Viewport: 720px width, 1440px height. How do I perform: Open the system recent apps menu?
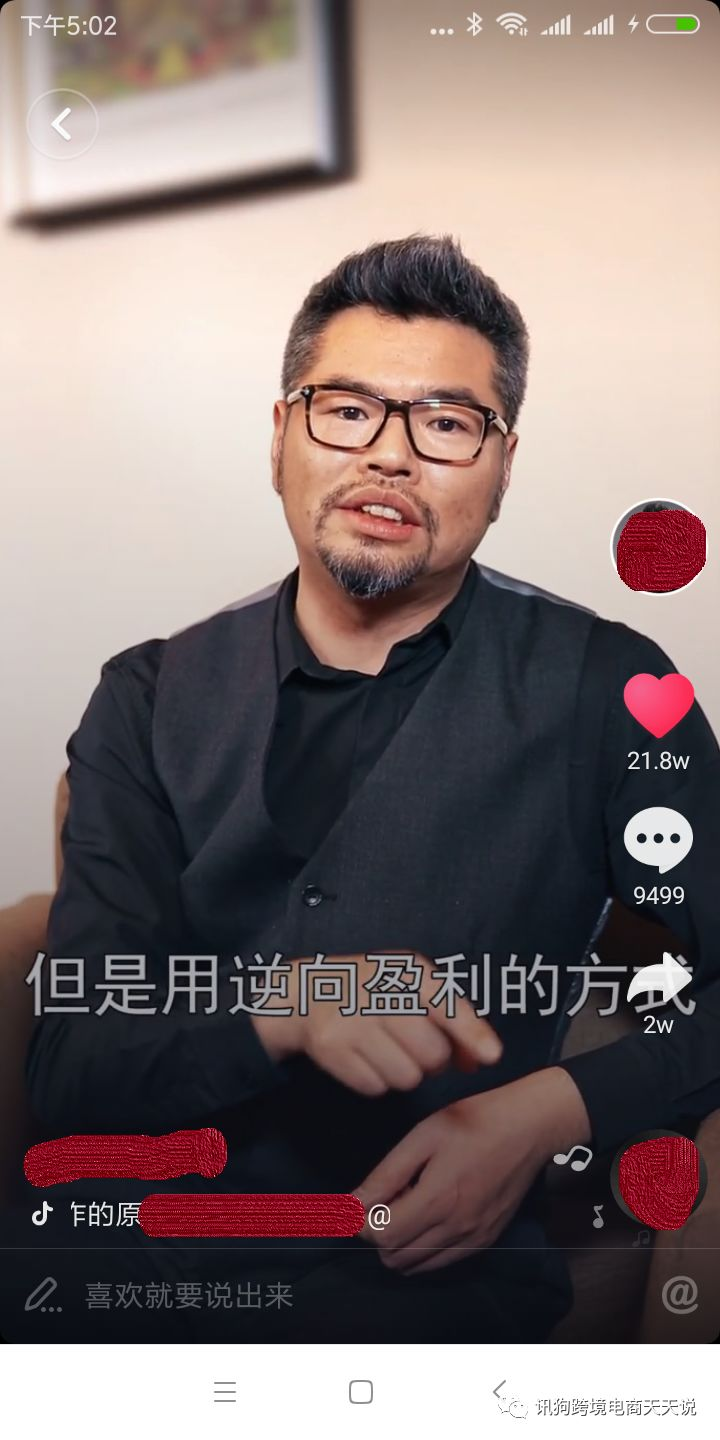225,1392
